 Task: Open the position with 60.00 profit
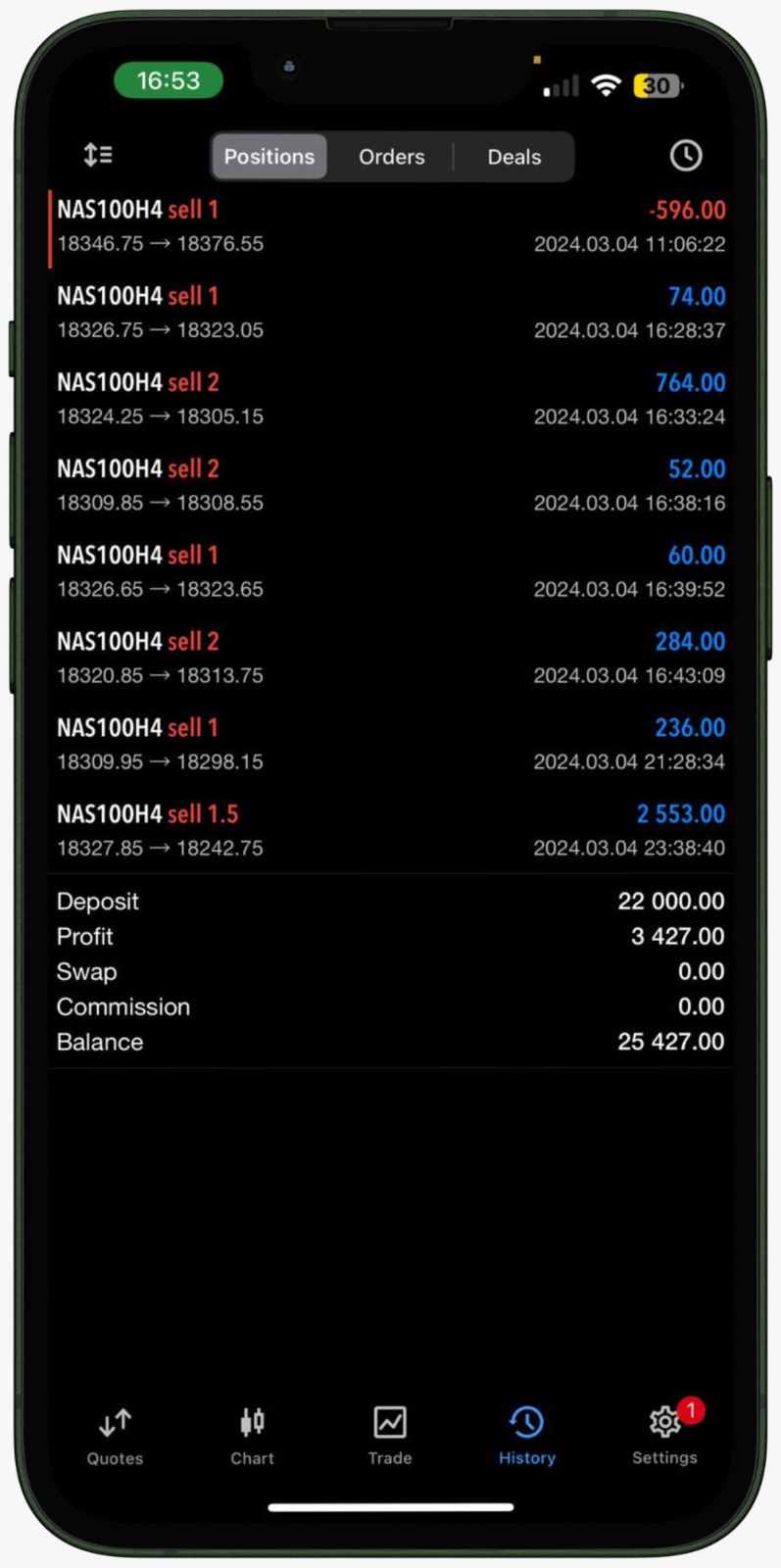tap(390, 571)
